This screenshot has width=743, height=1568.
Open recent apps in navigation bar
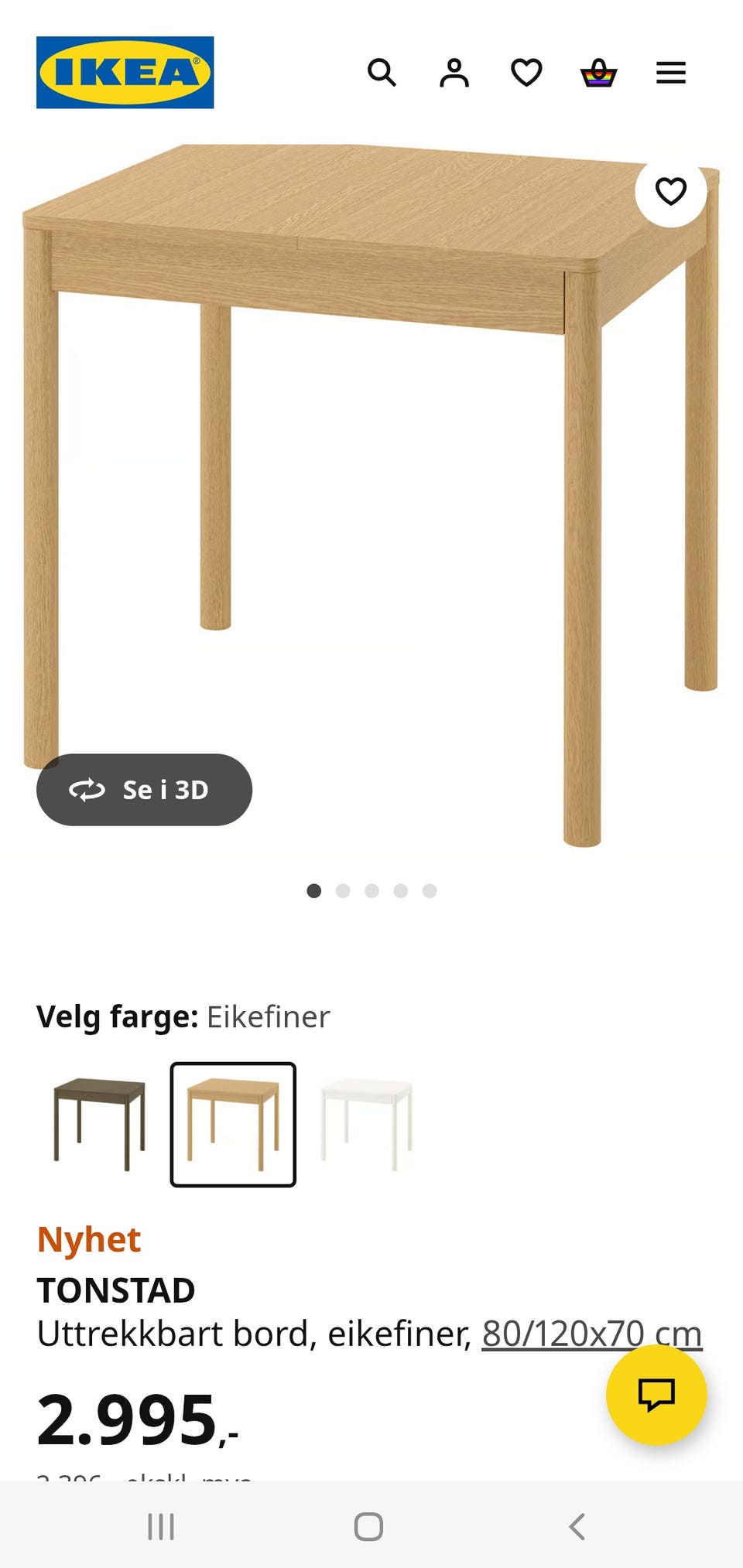[x=160, y=1527]
